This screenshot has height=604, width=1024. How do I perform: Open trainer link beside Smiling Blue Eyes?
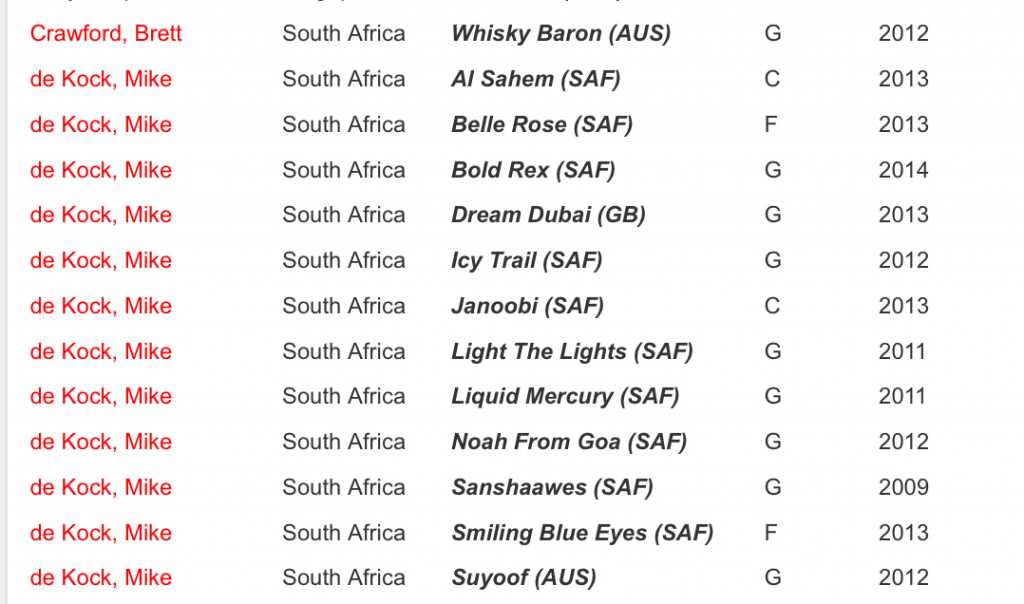pos(101,533)
